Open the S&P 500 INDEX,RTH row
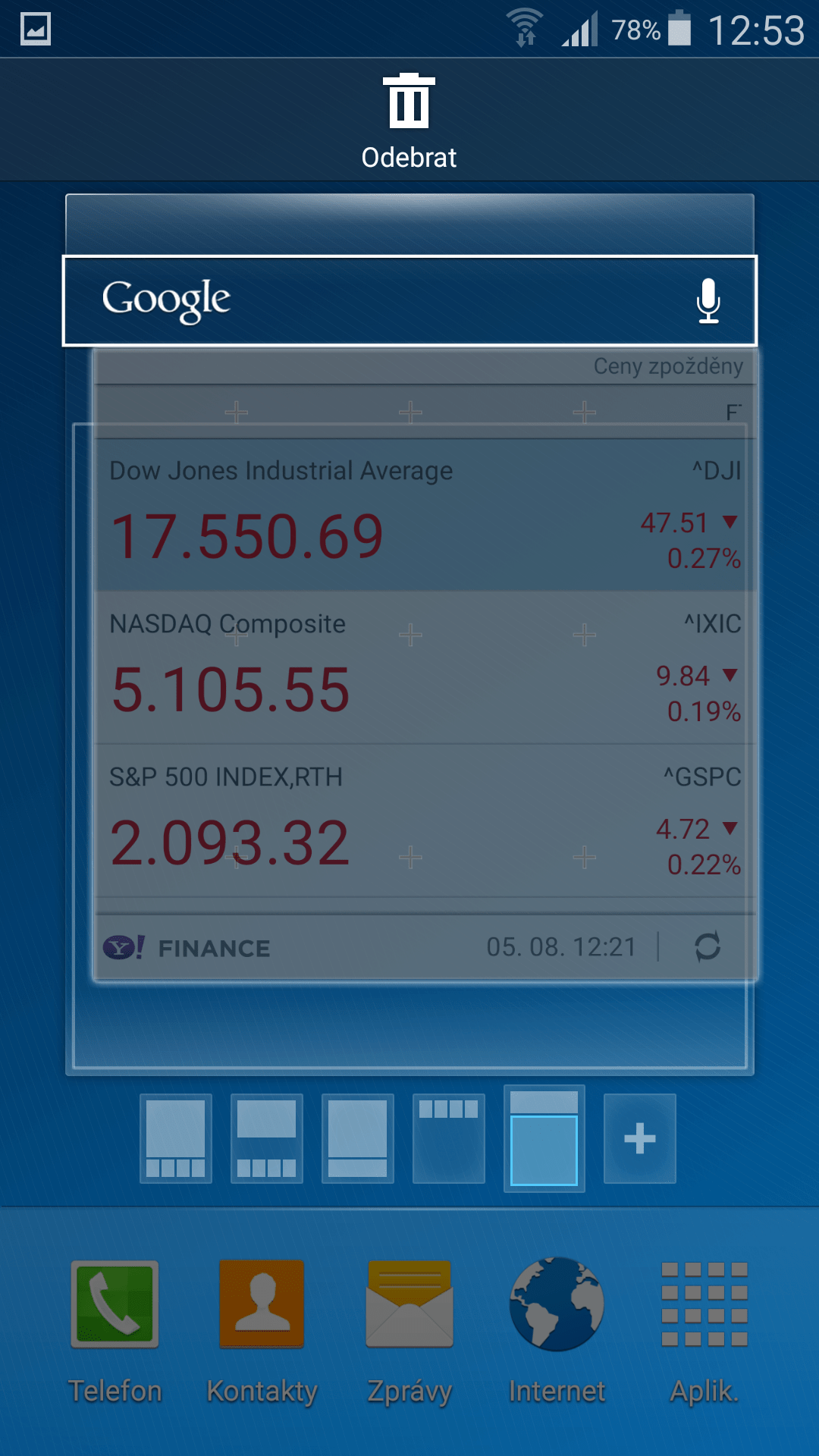The image size is (819, 1456). click(425, 821)
